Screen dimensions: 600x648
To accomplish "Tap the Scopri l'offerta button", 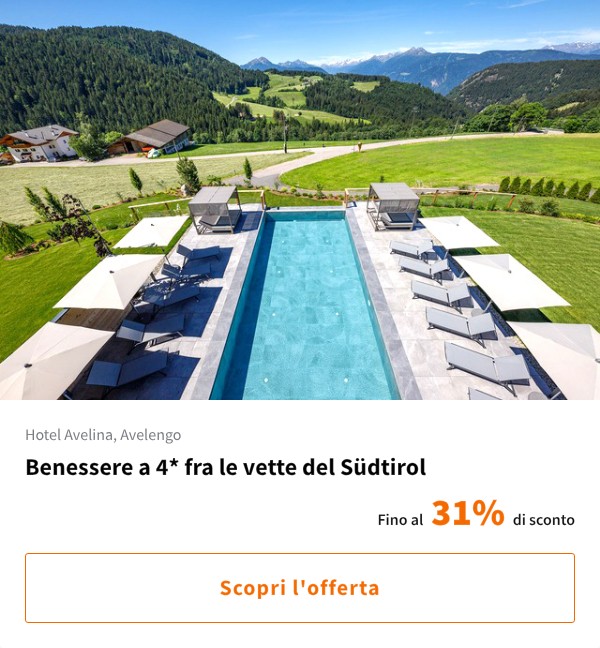I will [x=300, y=588].
